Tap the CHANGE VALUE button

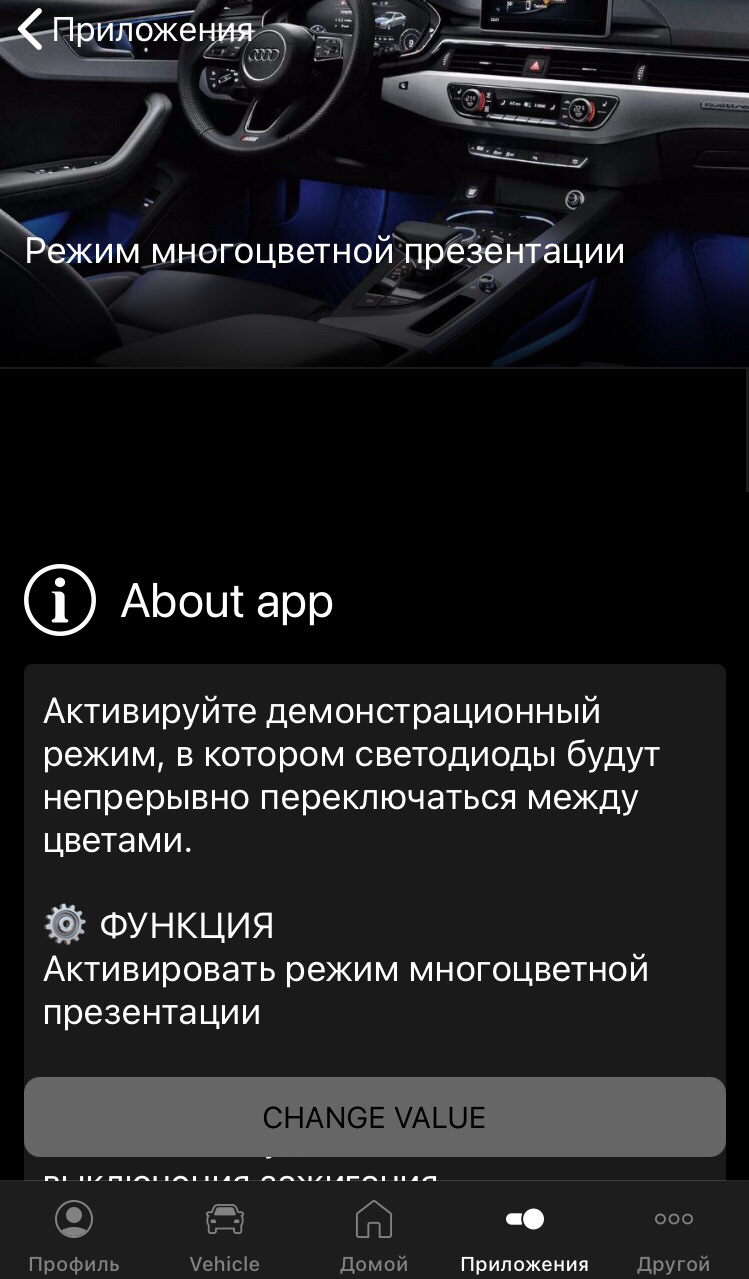(x=374, y=1117)
